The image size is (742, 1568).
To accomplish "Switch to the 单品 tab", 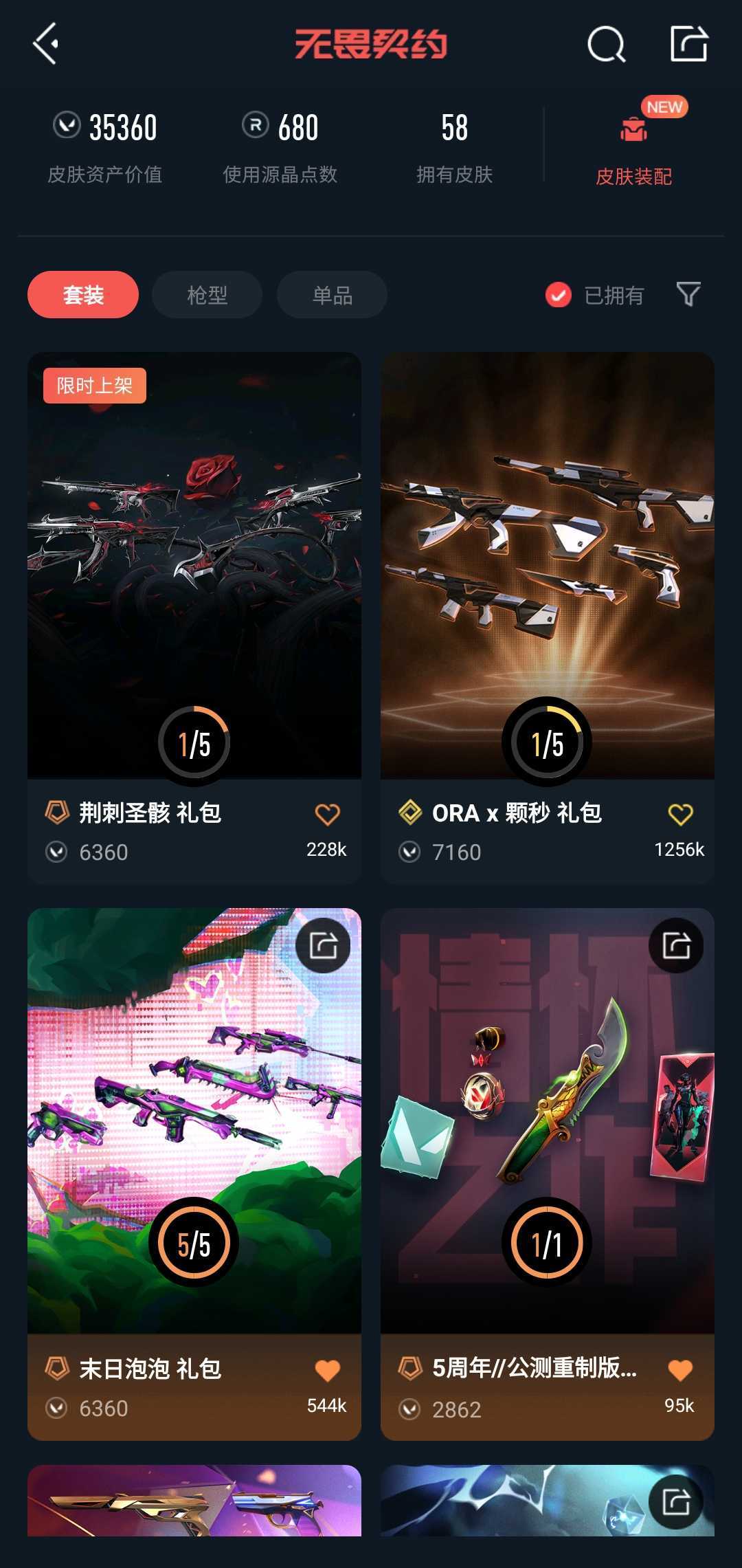I will click(332, 295).
